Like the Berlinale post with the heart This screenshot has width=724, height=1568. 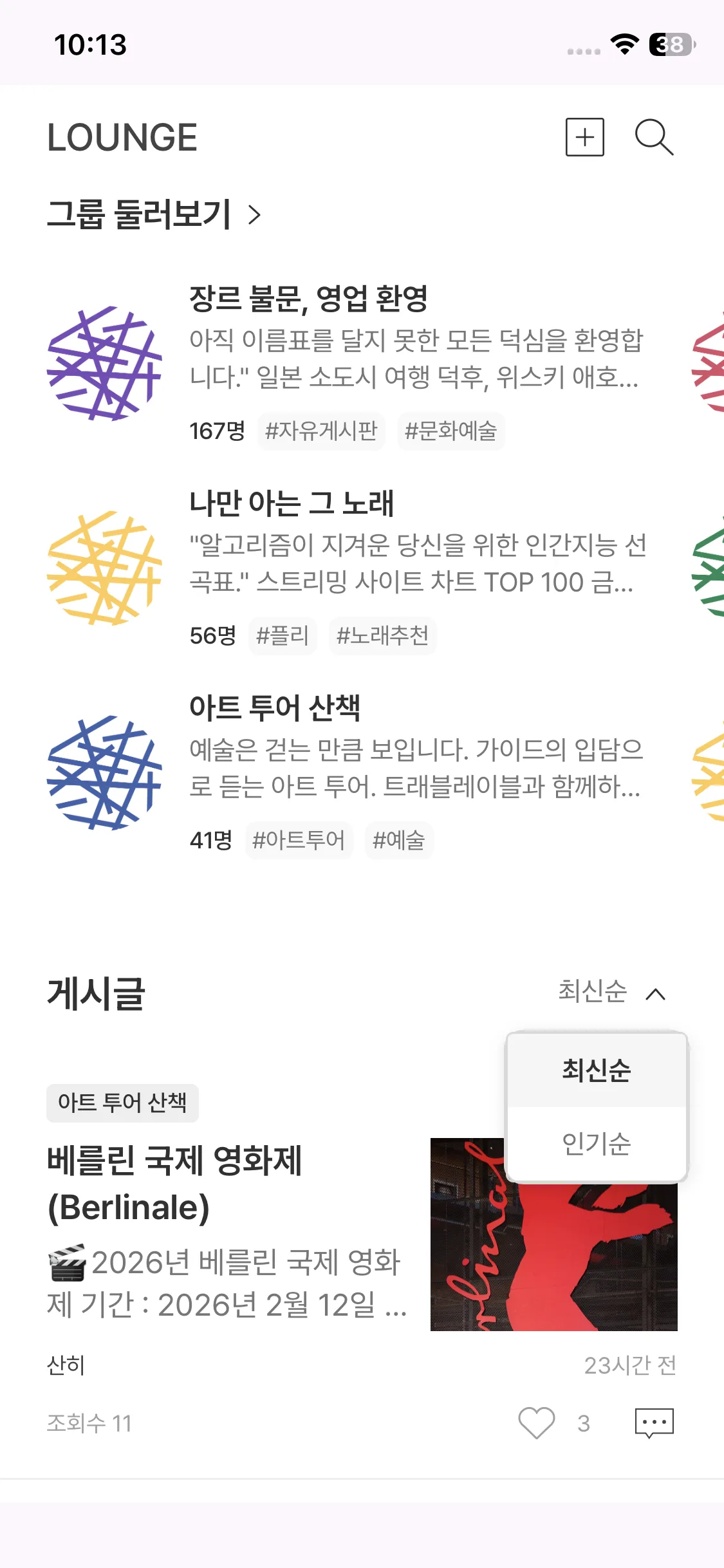pyautogui.click(x=536, y=1423)
